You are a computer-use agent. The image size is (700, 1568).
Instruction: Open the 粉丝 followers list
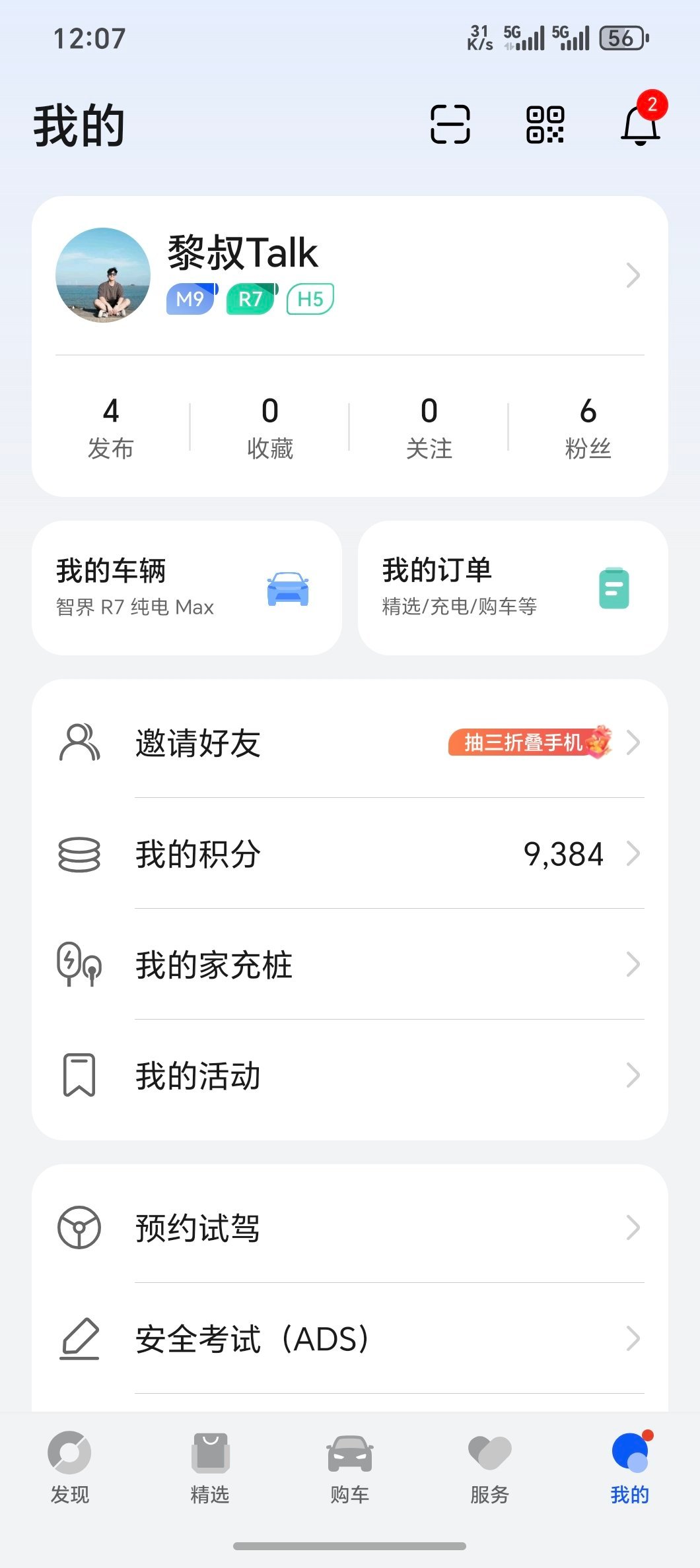pos(588,427)
